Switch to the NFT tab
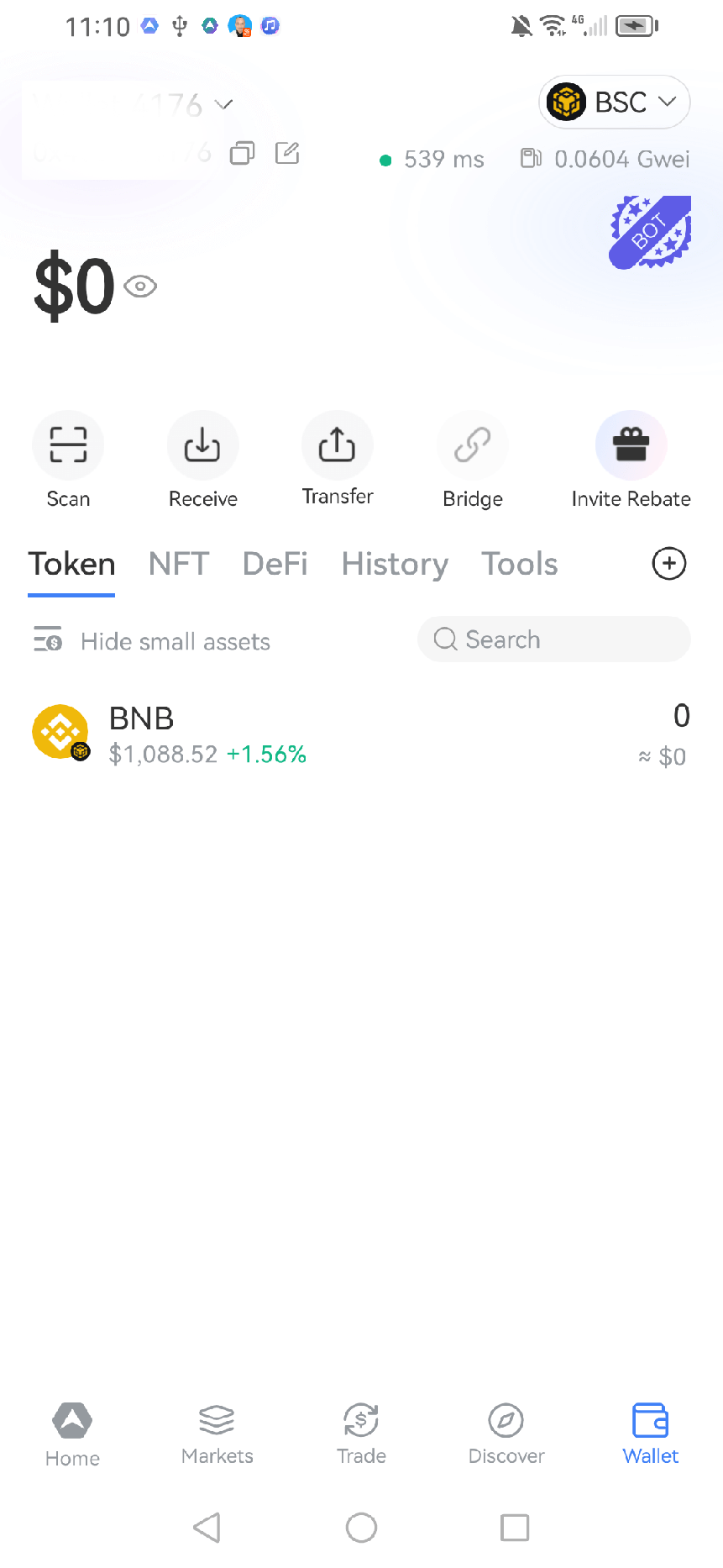Screen dimensions: 723x1568 coord(178,564)
